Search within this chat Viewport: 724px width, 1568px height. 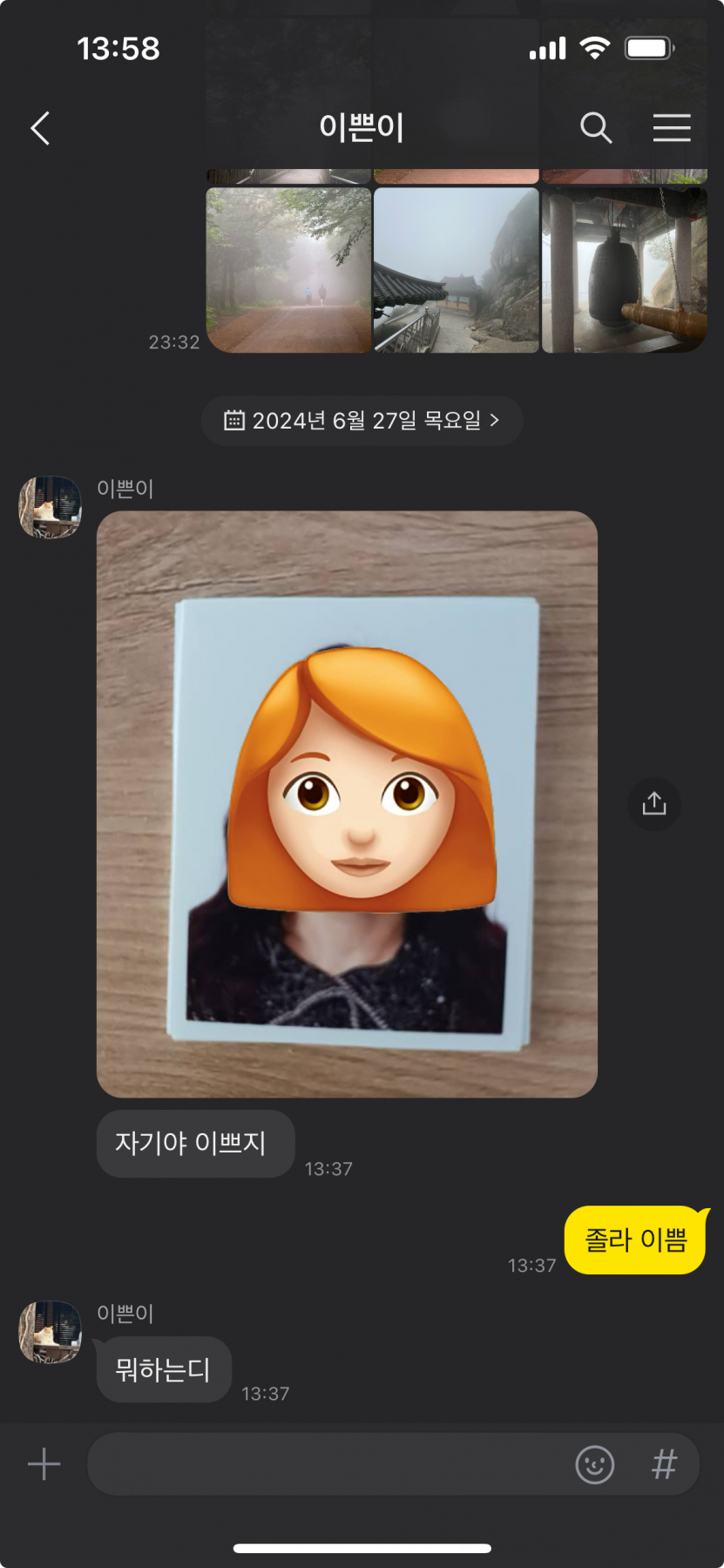(x=596, y=128)
